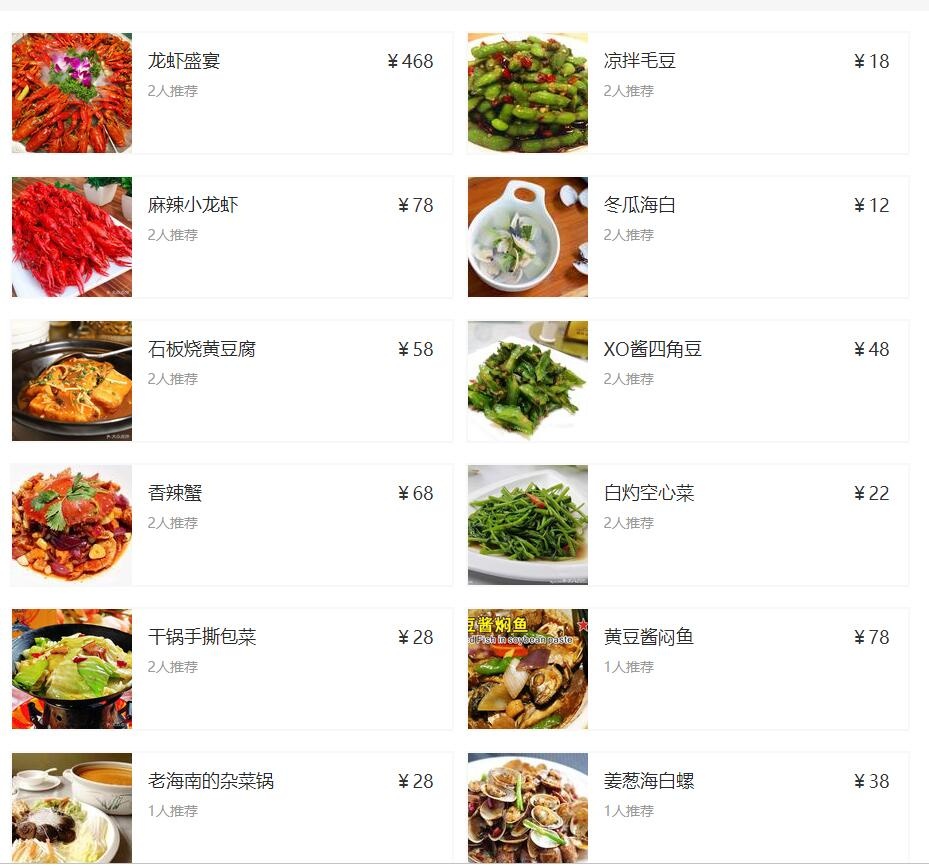This screenshot has width=929, height=866.
Task: View the 黄豆酱闷鱼 dish
Action: (x=687, y=669)
